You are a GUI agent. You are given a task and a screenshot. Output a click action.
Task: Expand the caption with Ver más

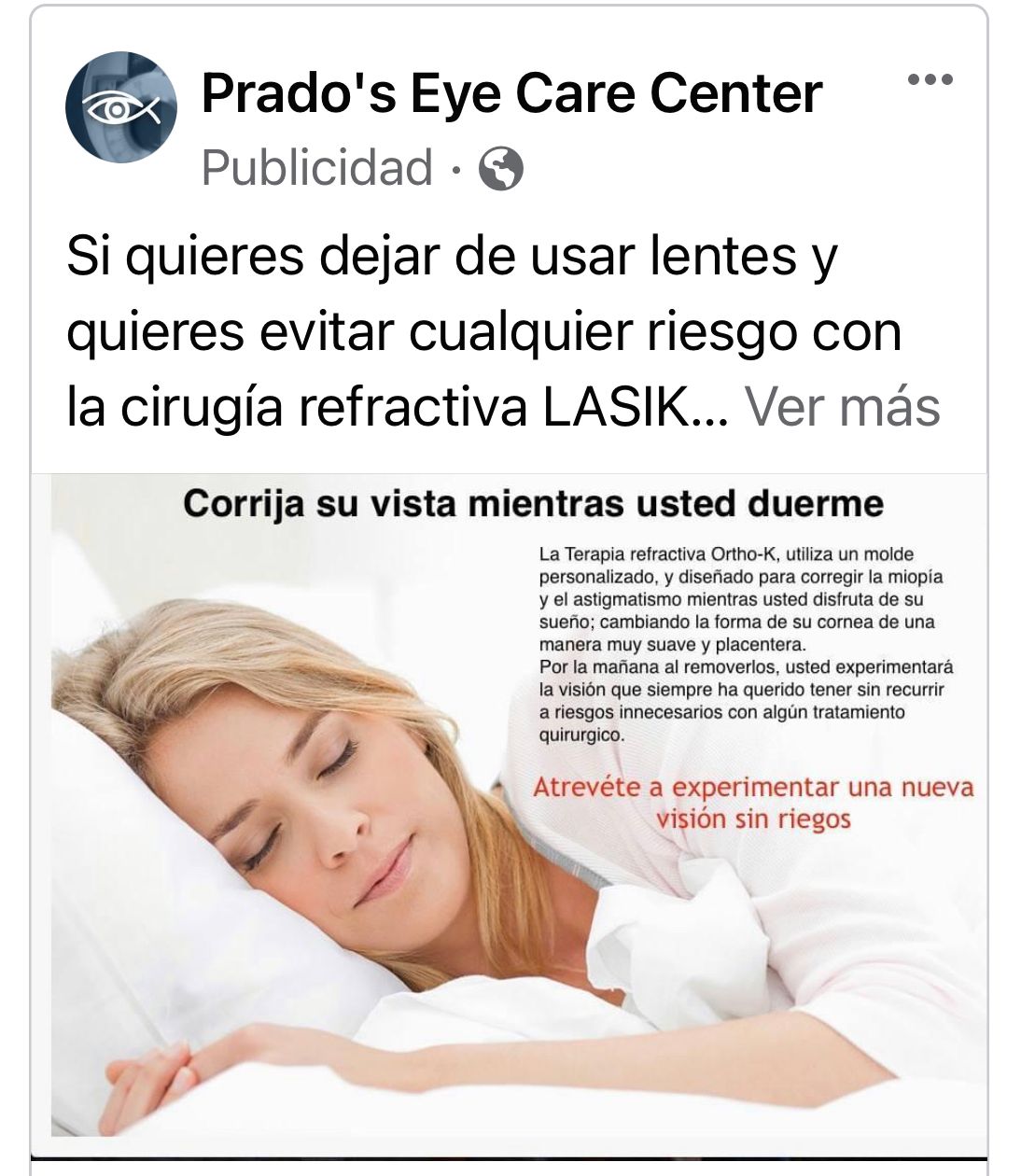841,407
